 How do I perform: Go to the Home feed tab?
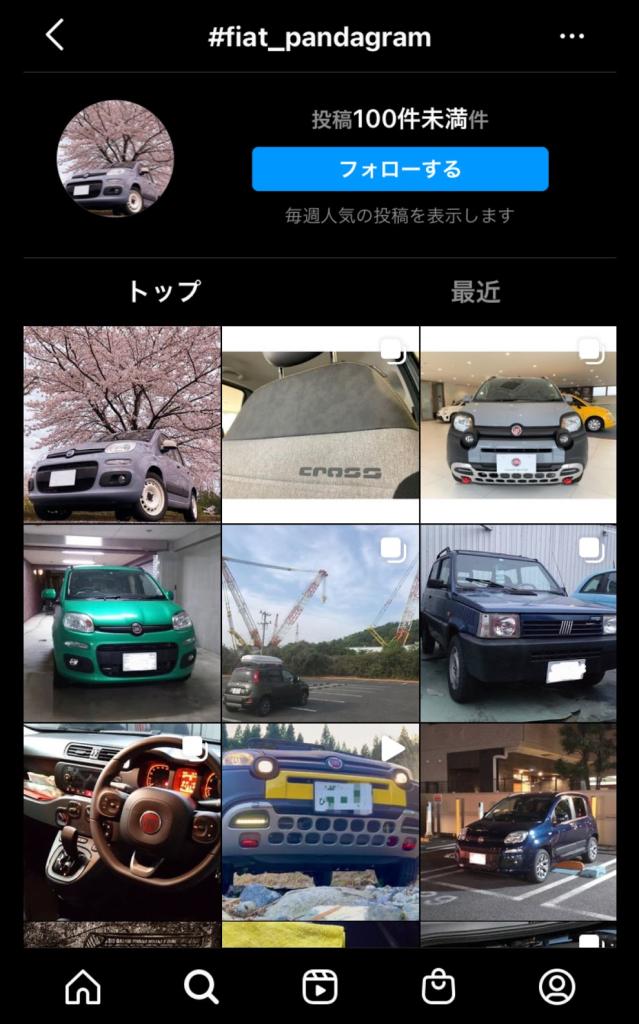click(x=83, y=987)
